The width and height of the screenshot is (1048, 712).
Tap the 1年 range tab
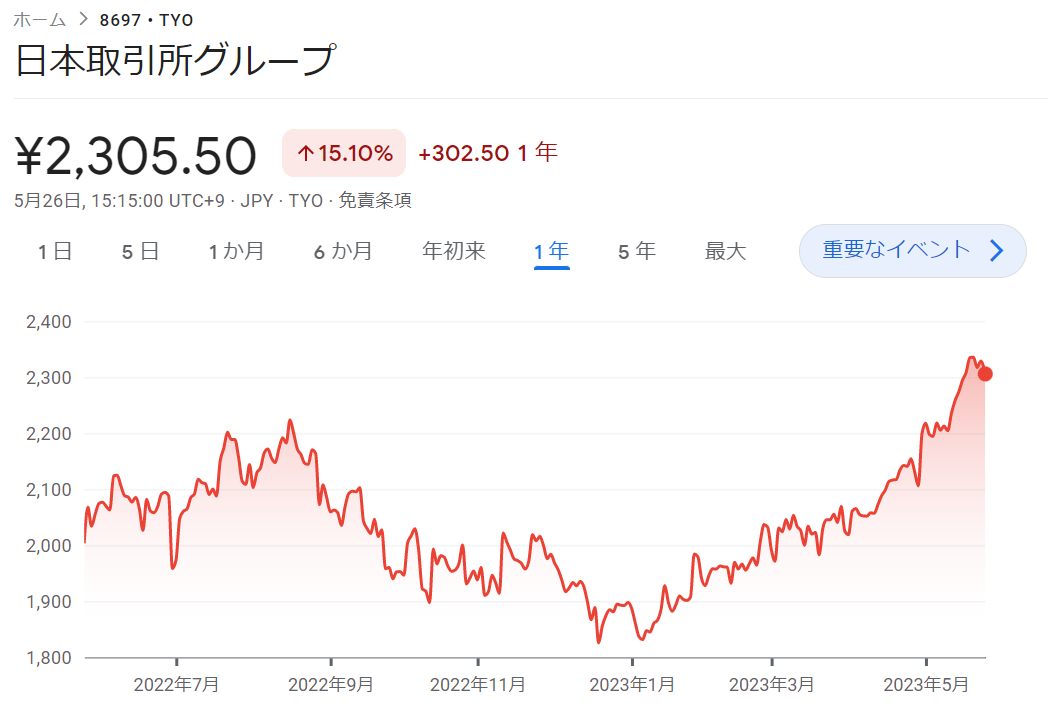(x=551, y=251)
